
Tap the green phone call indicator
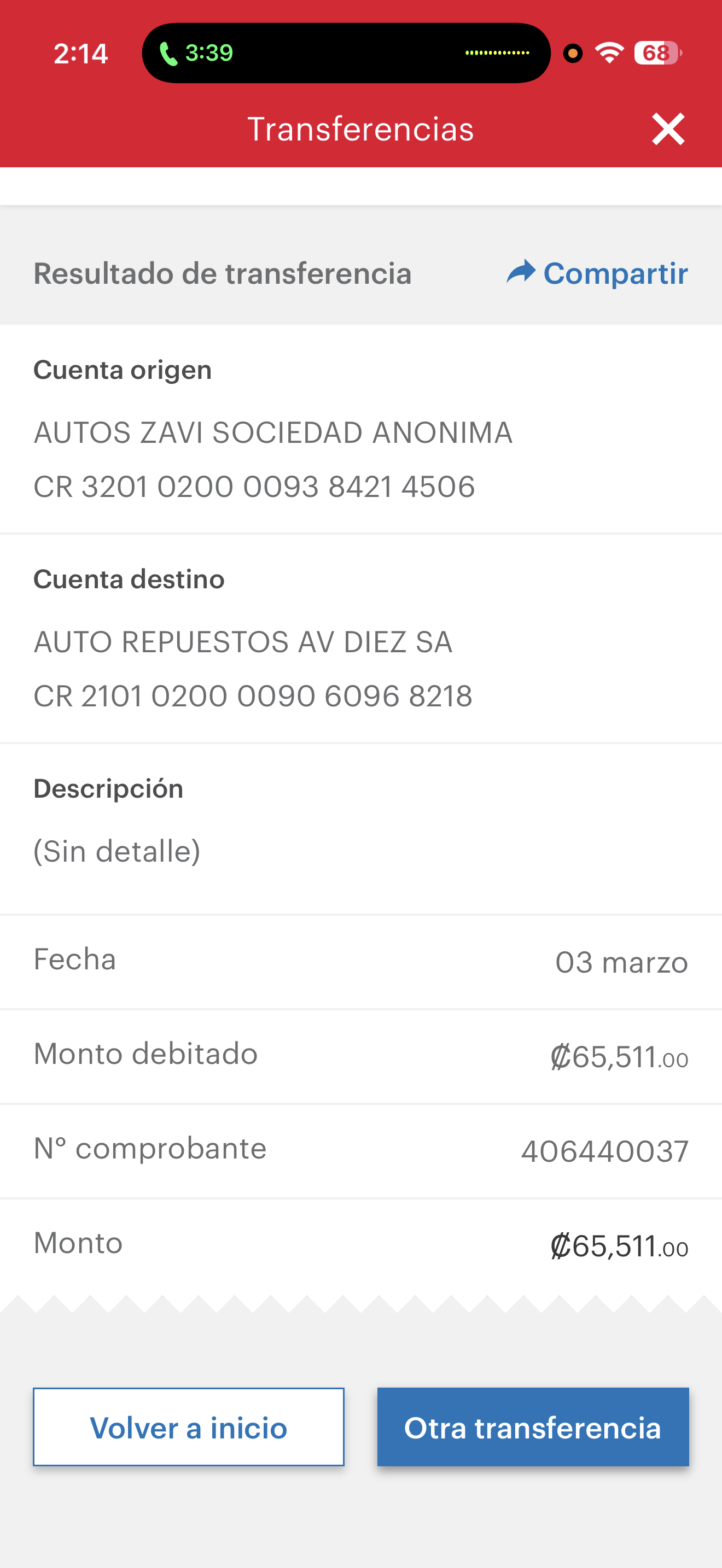point(168,53)
